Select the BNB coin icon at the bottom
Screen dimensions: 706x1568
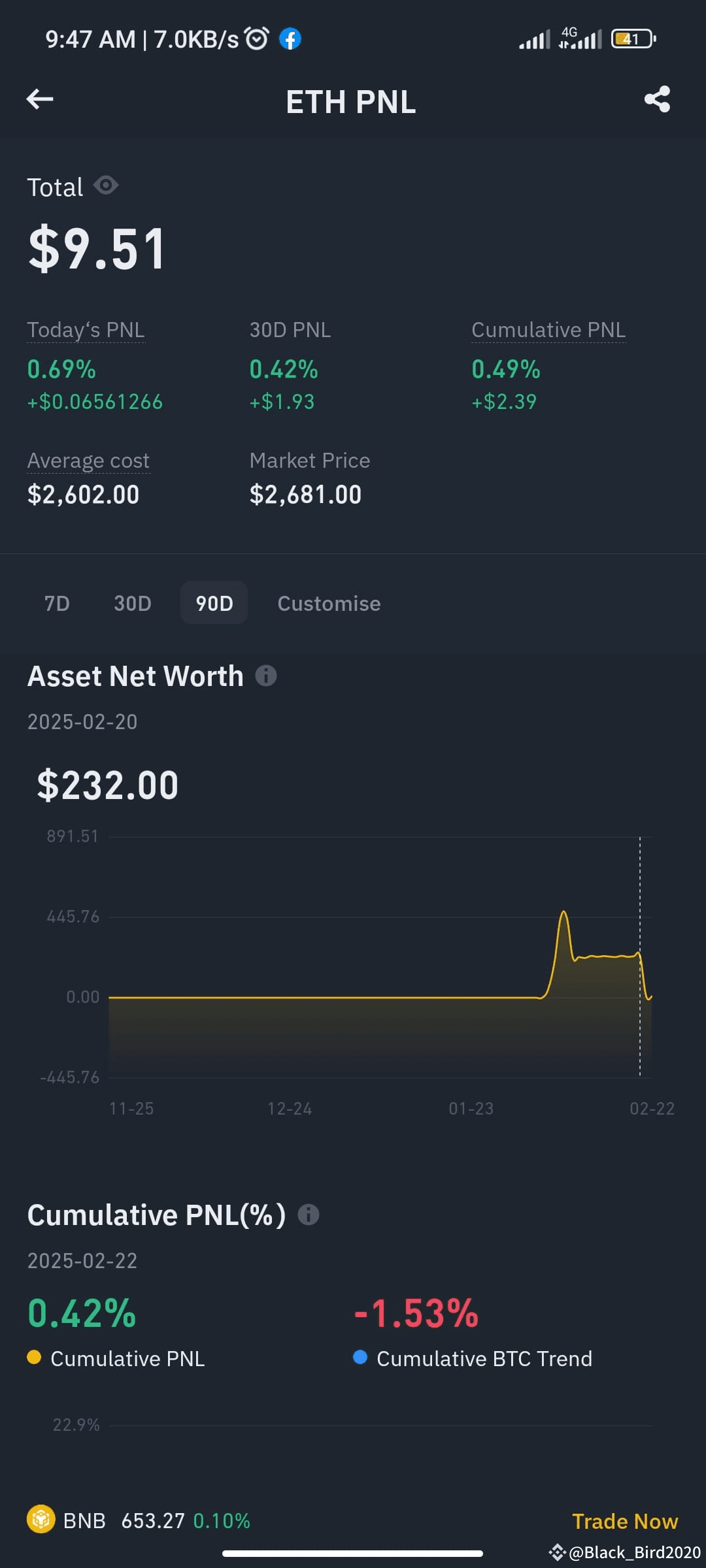(39, 1520)
